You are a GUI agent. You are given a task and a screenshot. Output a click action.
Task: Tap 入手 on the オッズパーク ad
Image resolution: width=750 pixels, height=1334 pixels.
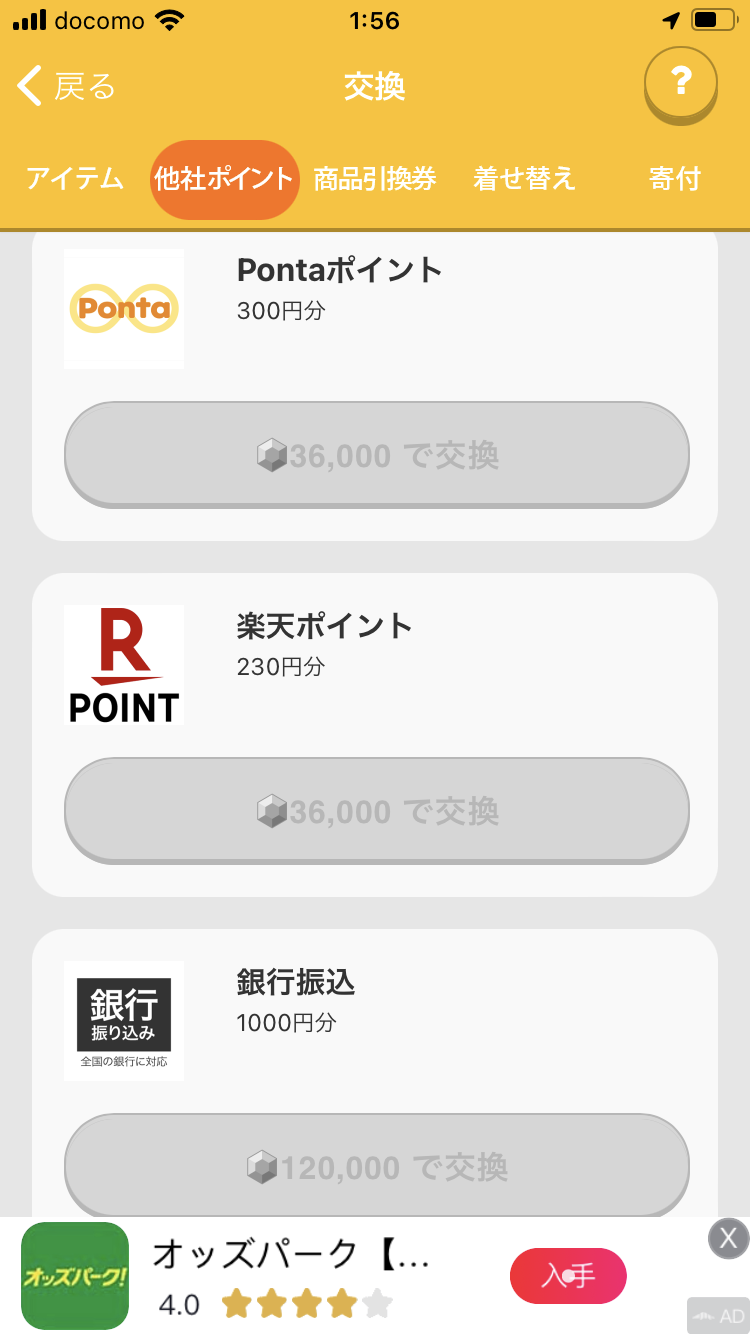(568, 1276)
